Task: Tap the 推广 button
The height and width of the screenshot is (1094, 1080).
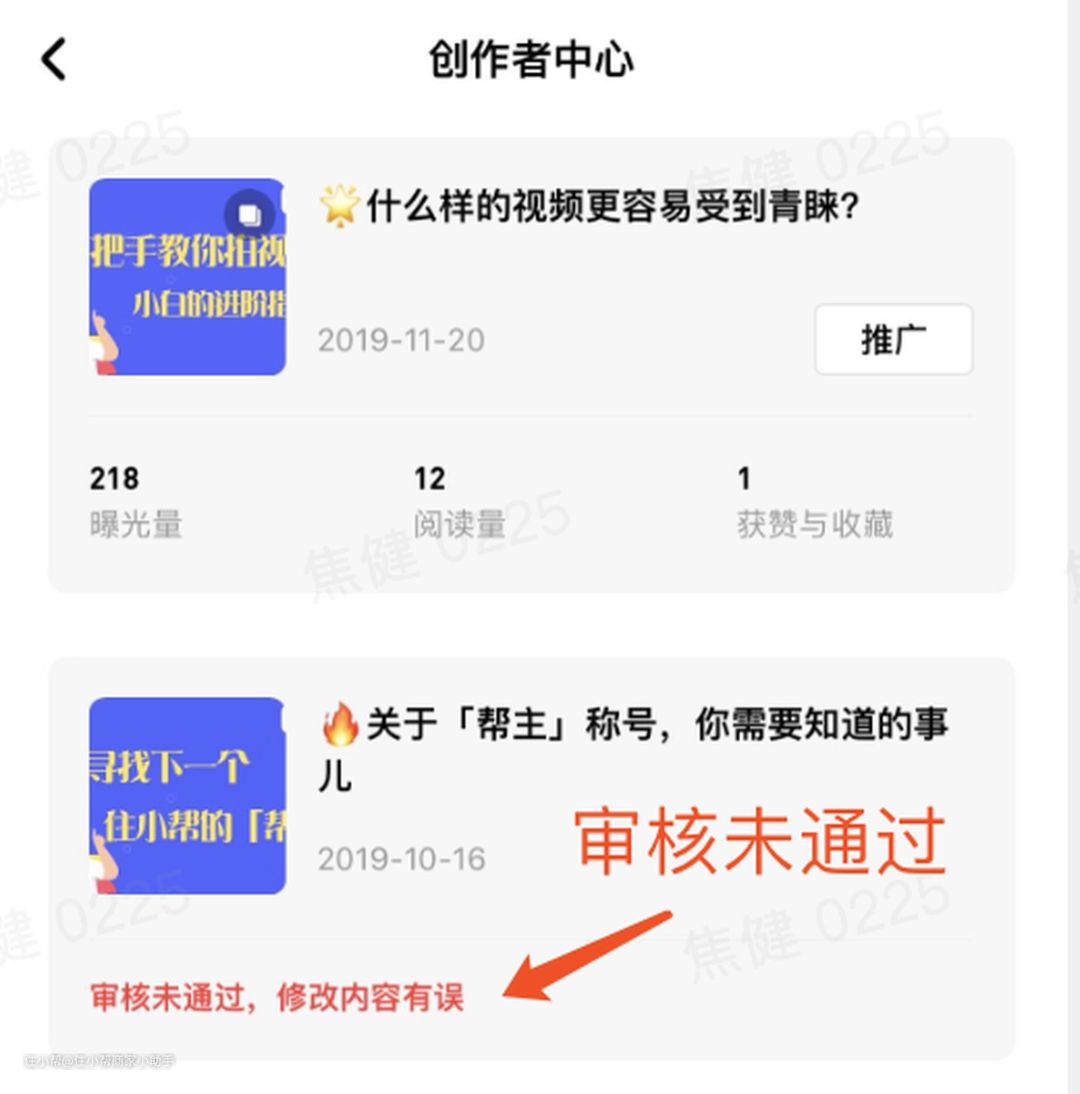Action: coord(893,340)
